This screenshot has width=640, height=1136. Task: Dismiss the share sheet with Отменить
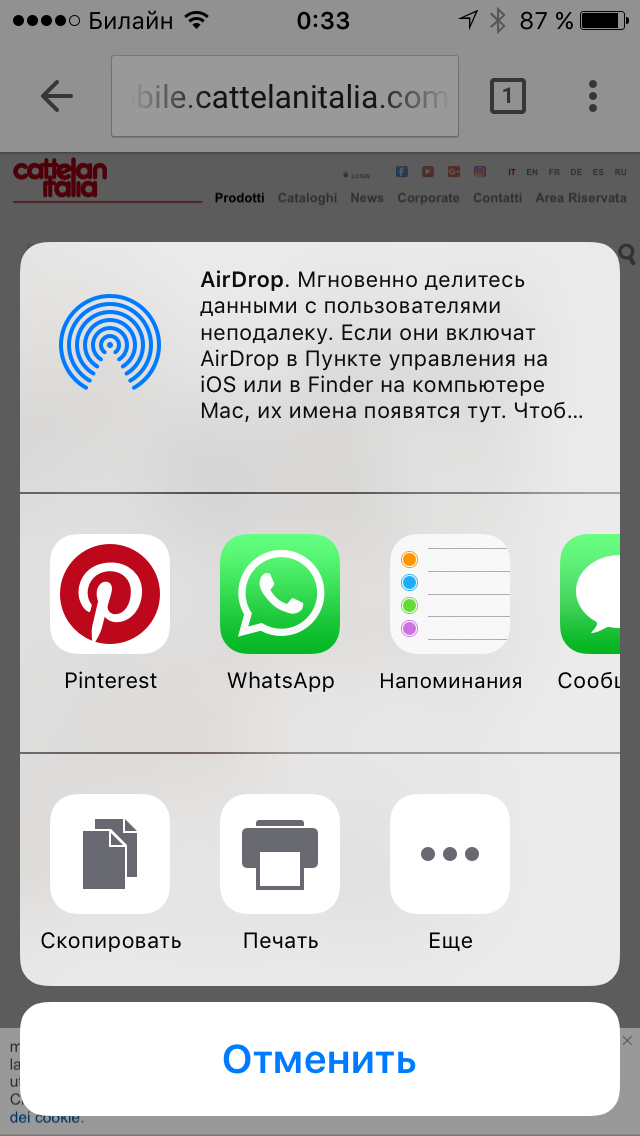pyautogui.click(x=319, y=1059)
